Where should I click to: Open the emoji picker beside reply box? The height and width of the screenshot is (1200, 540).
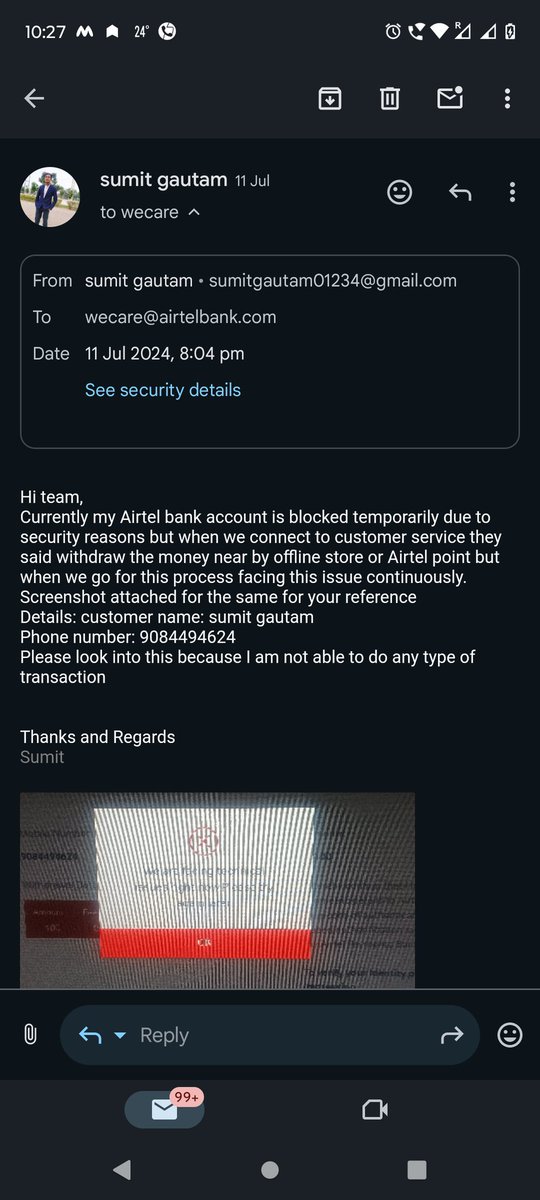(x=510, y=1035)
